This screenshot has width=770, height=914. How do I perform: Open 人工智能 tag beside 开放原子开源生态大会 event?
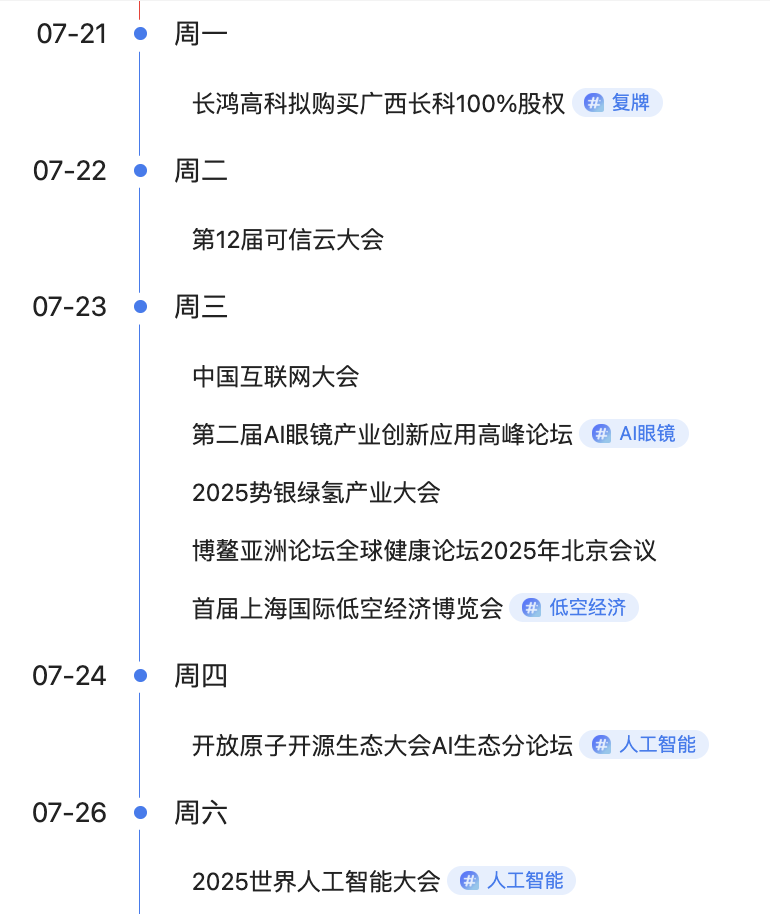click(x=644, y=744)
